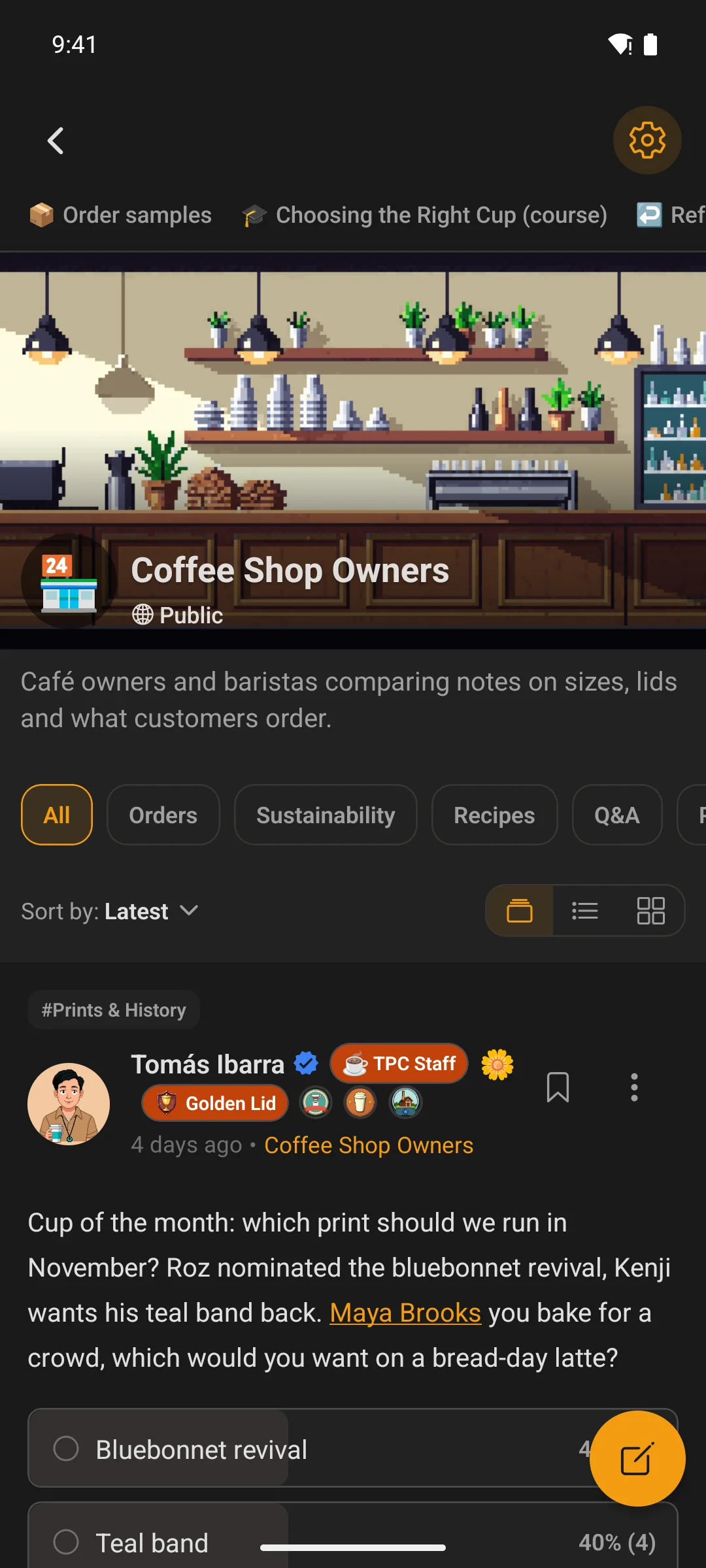The height and width of the screenshot is (1568, 706).
Task: Open Choosing the Right Cup course
Action: pyautogui.click(x=424, y=215)
